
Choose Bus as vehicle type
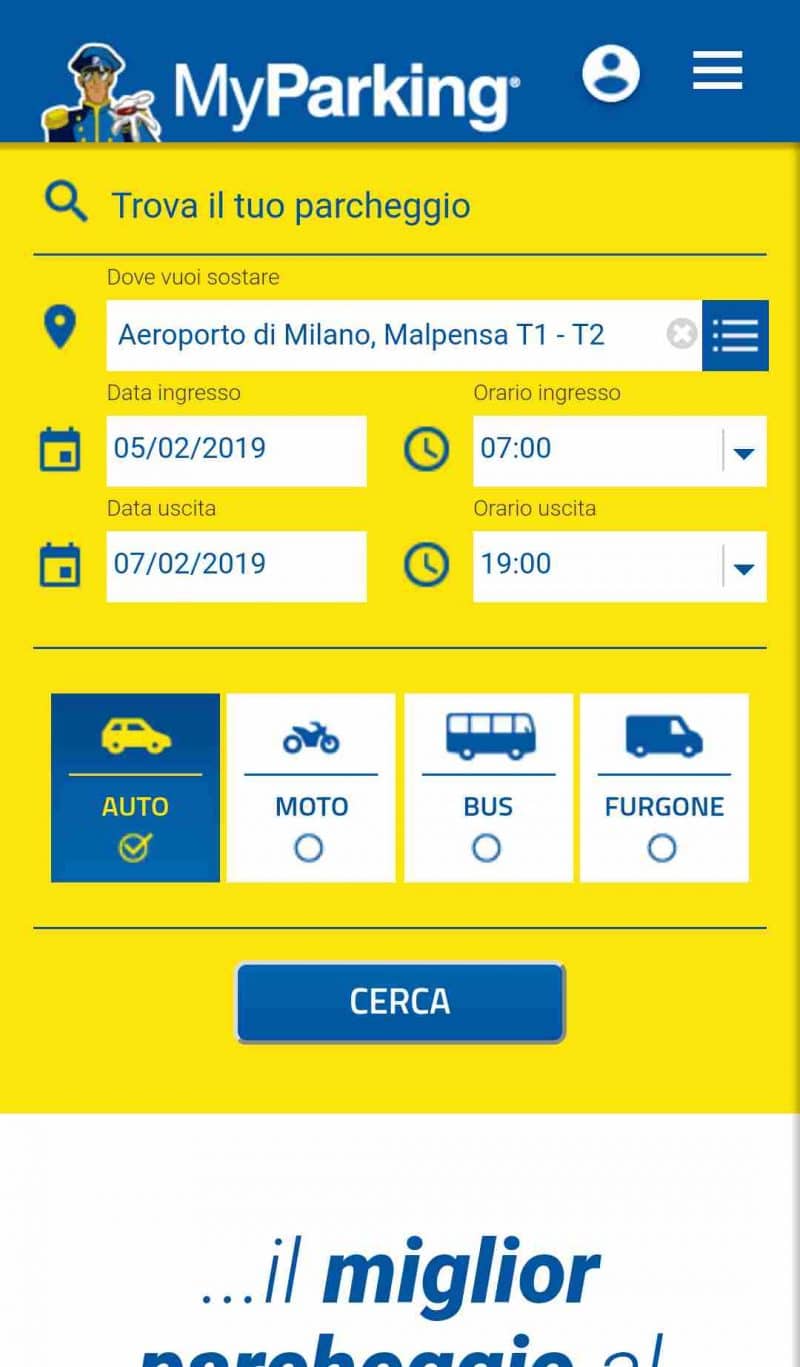click(488, 788)
